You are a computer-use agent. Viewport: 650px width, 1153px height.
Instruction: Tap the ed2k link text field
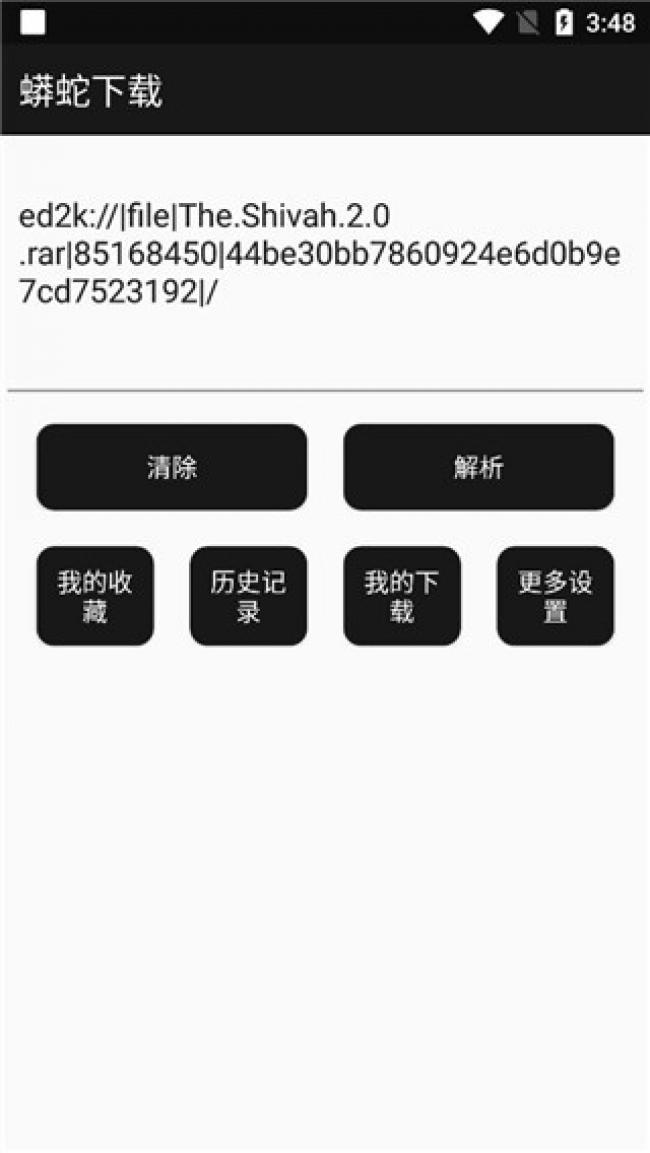click(325, 265)
